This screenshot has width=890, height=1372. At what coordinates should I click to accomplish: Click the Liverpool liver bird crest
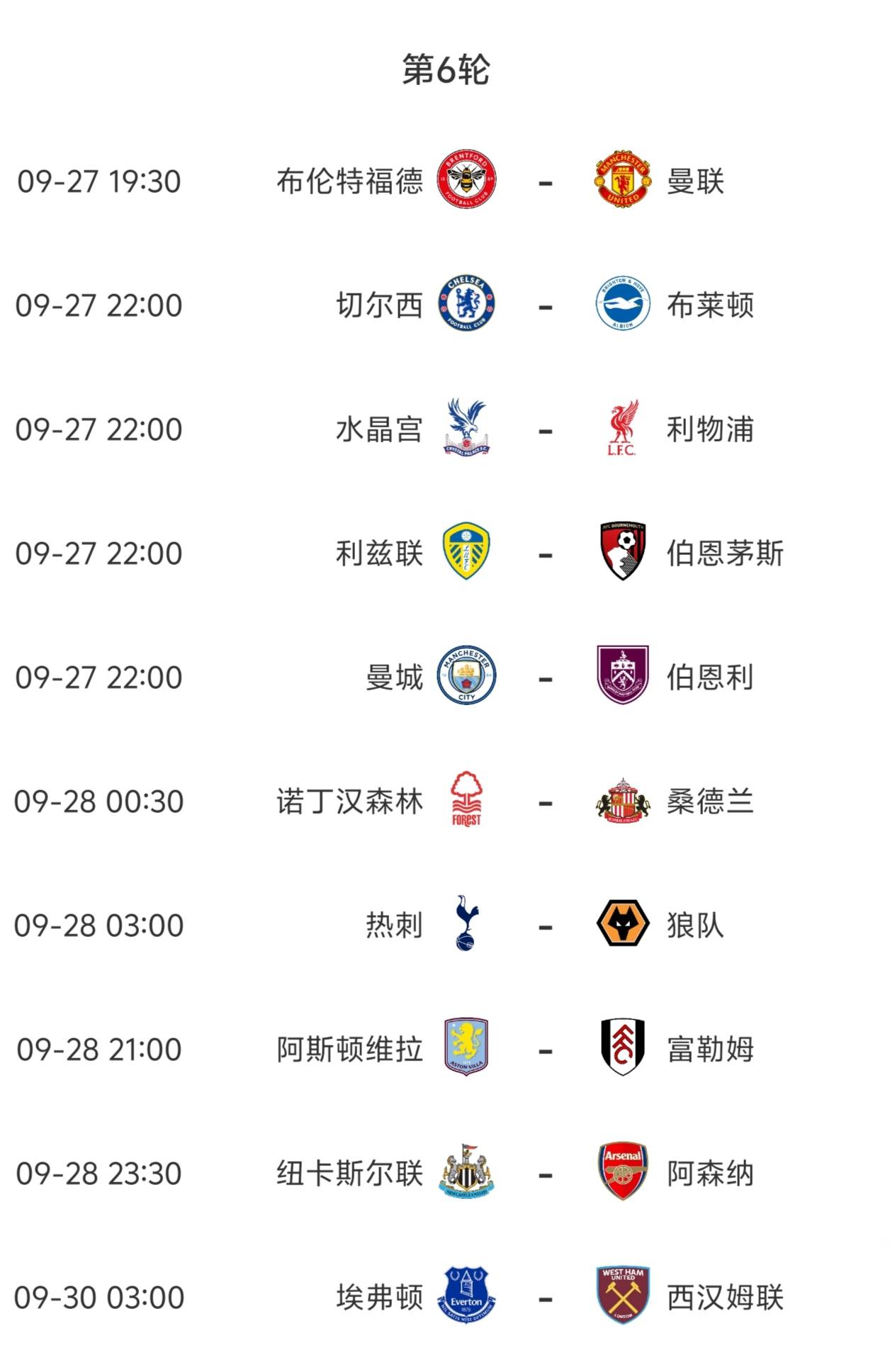tap(624, 428)
